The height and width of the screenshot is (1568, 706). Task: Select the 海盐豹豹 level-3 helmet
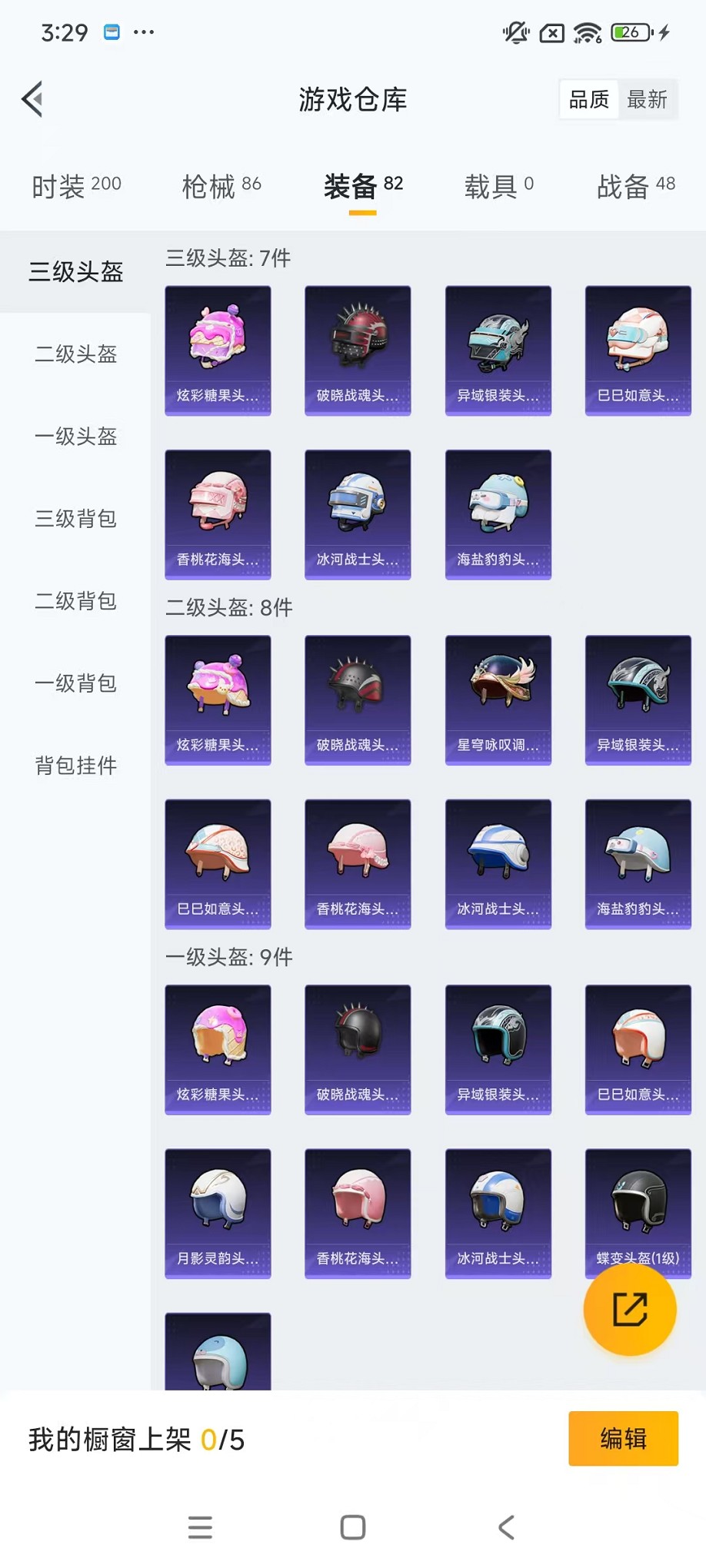(498, 513)
